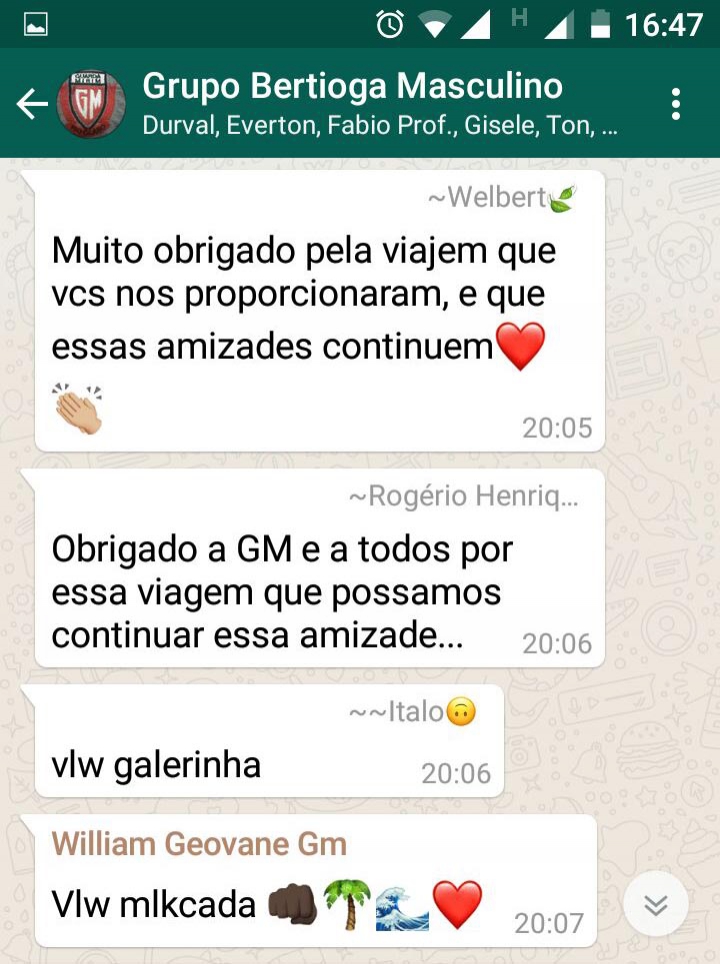Open the Grupo Bertioga Masculino group info
This screenshot has width=720, height=964.
click(380, 103)
